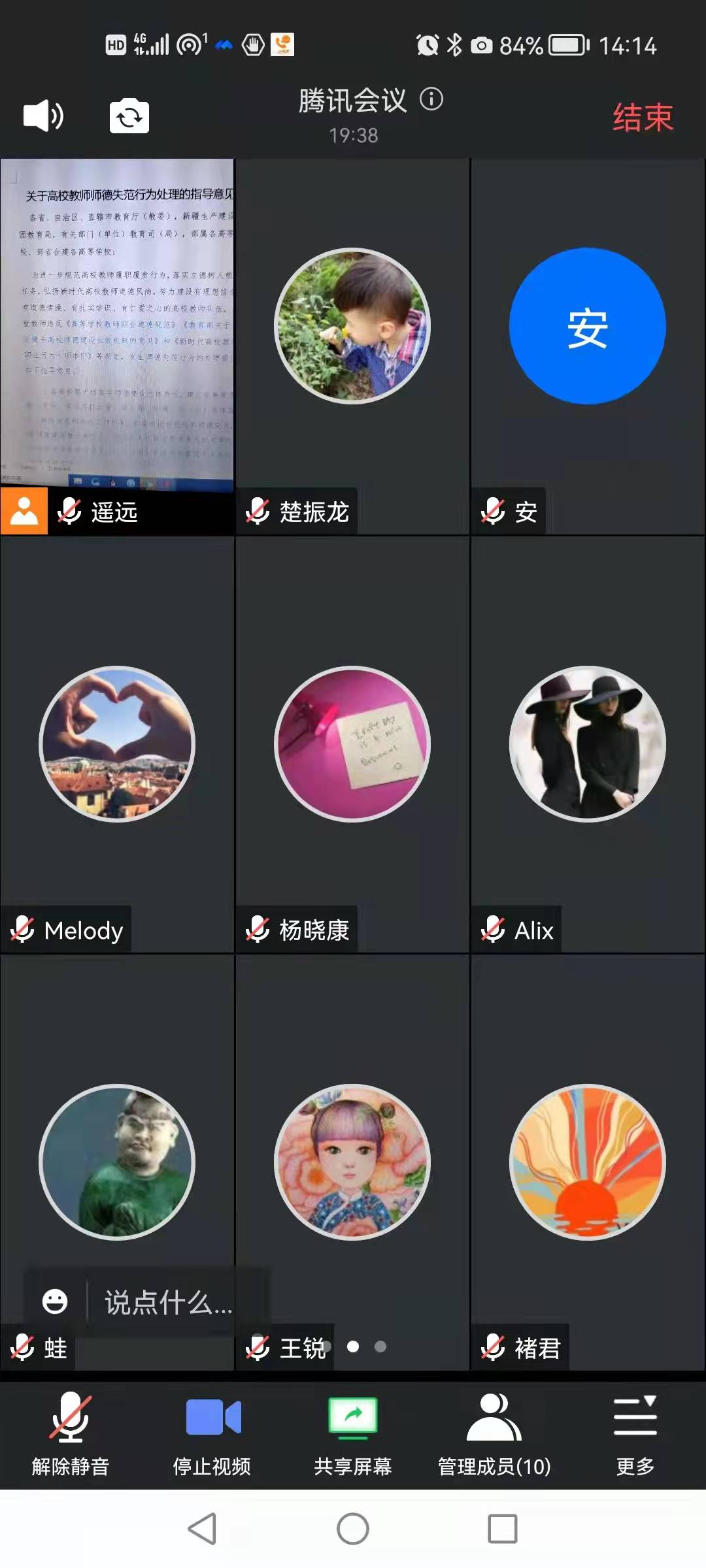Open the emoji reactions smiley
The image size is (706, 1568).
tap(55, 1301)
